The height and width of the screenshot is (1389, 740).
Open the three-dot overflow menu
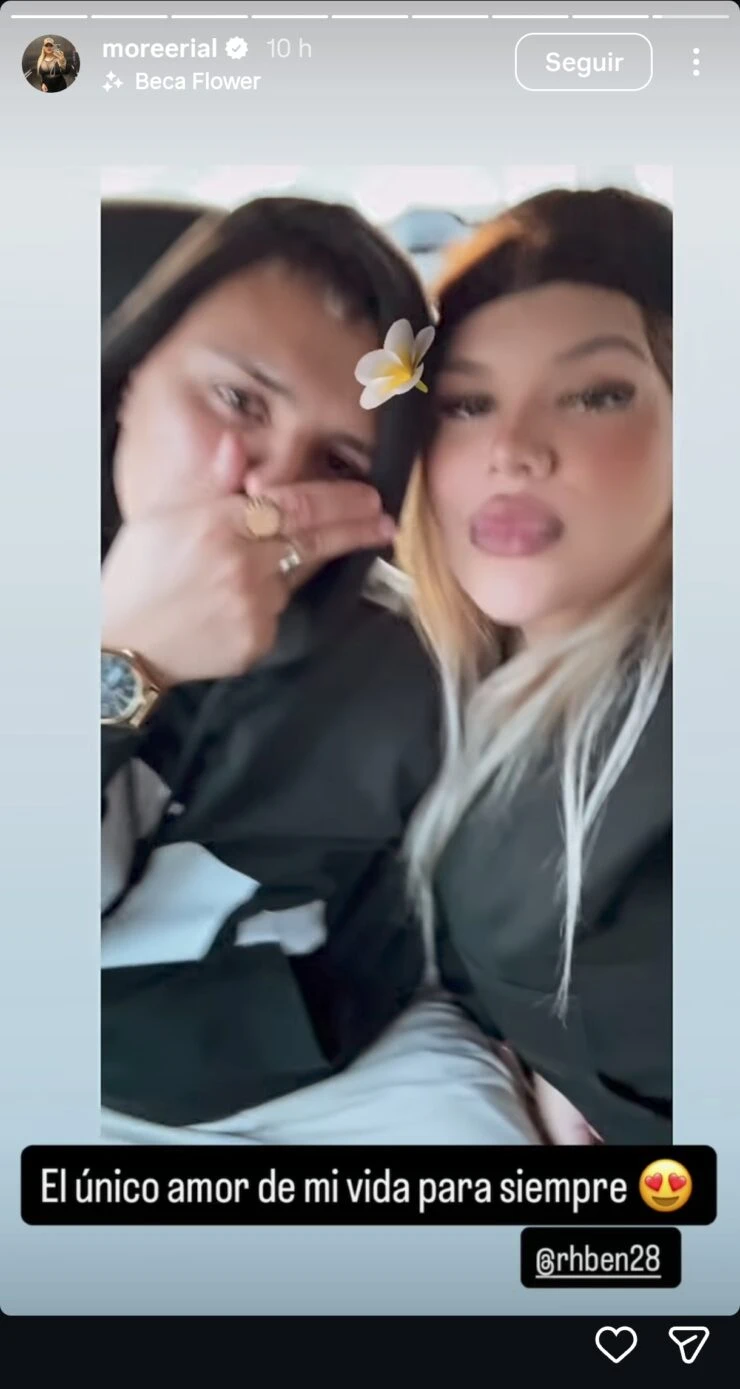point(696,62)
